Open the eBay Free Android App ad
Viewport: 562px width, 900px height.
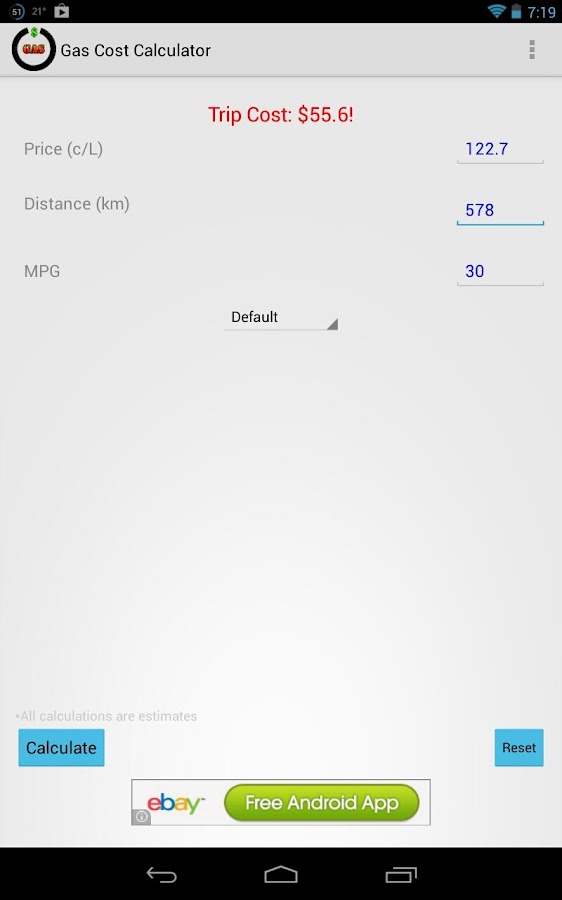[281, 802]
